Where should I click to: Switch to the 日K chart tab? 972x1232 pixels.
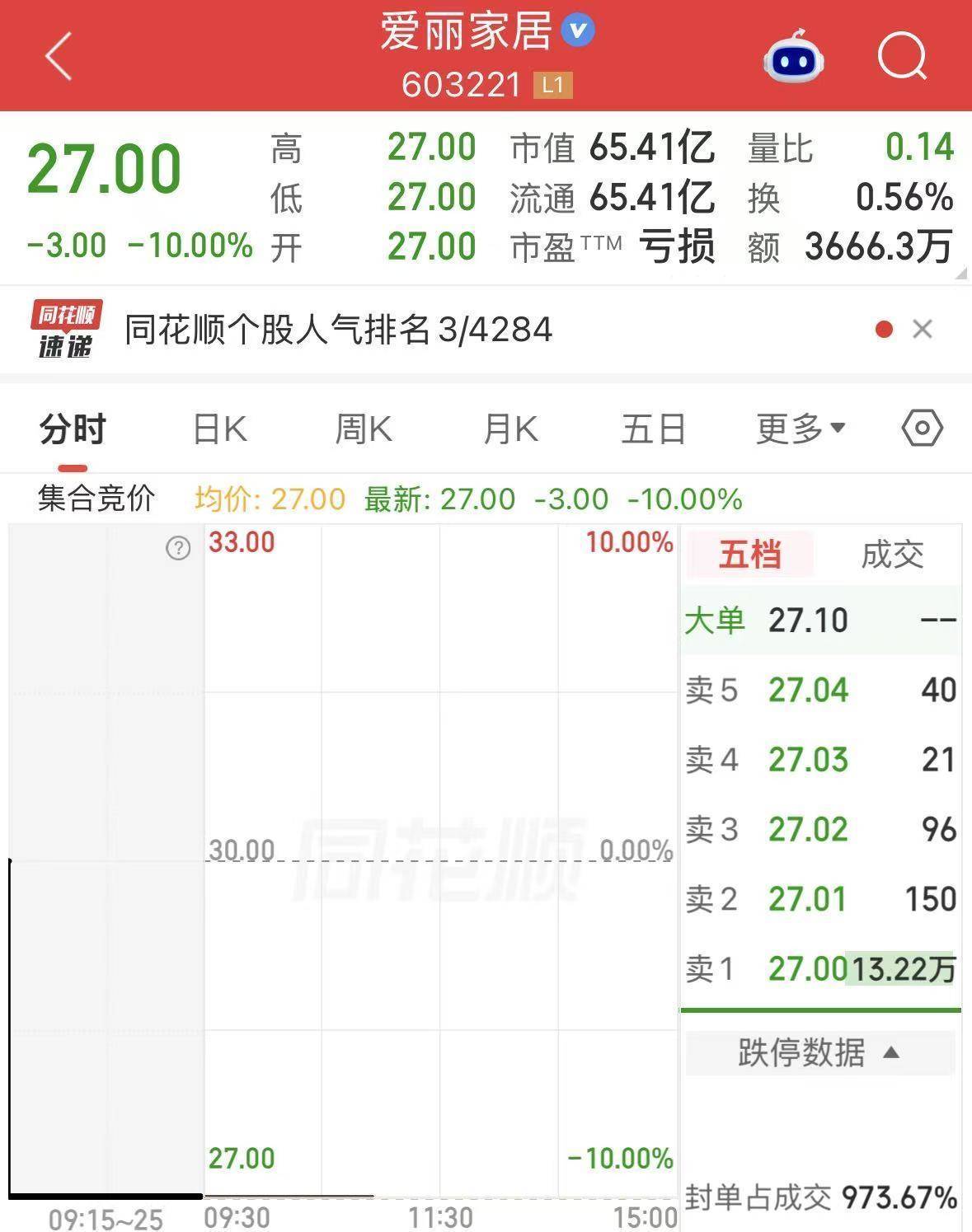coord(219,429)
